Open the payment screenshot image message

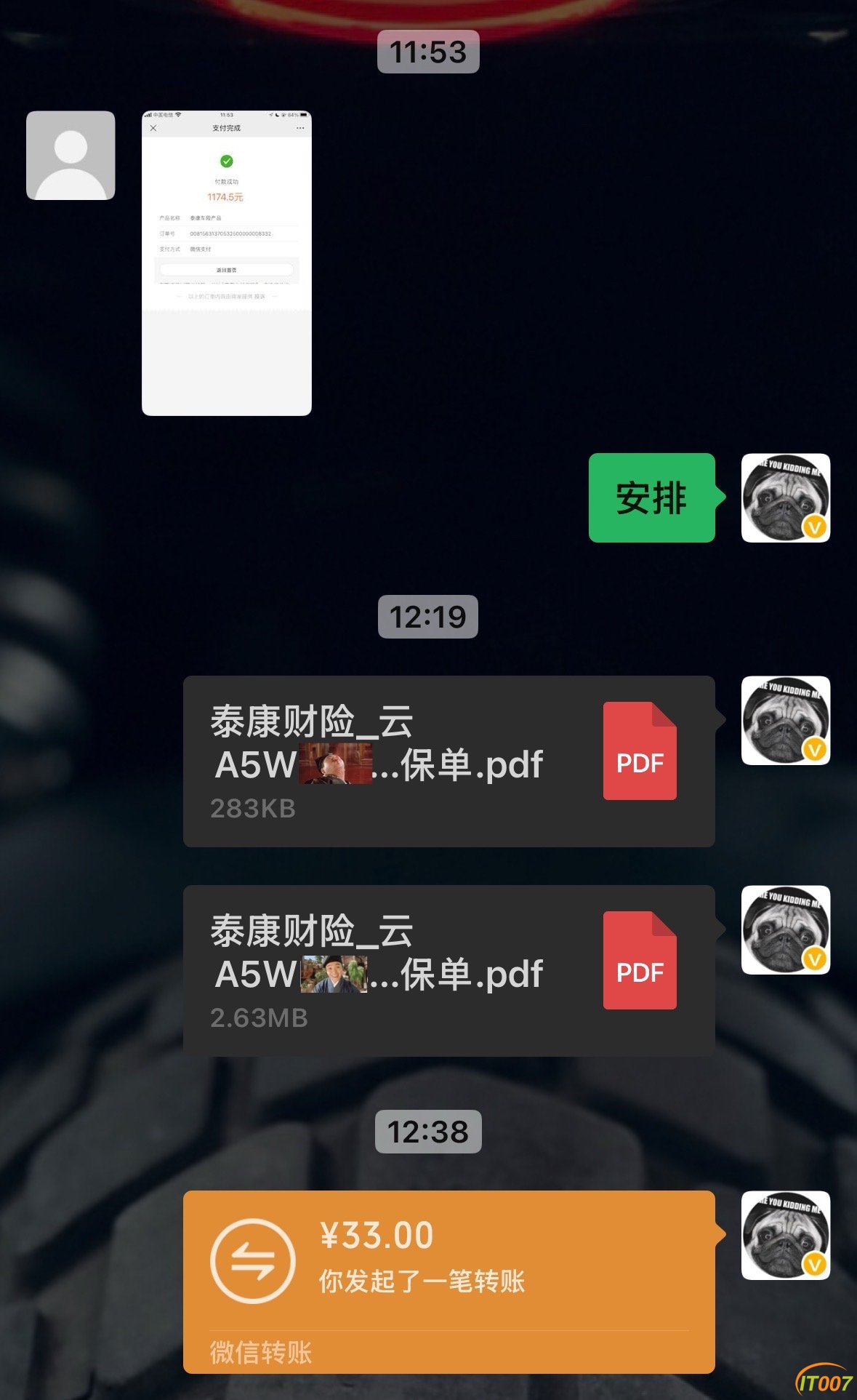pyautogui.click(x=226, y=263)
